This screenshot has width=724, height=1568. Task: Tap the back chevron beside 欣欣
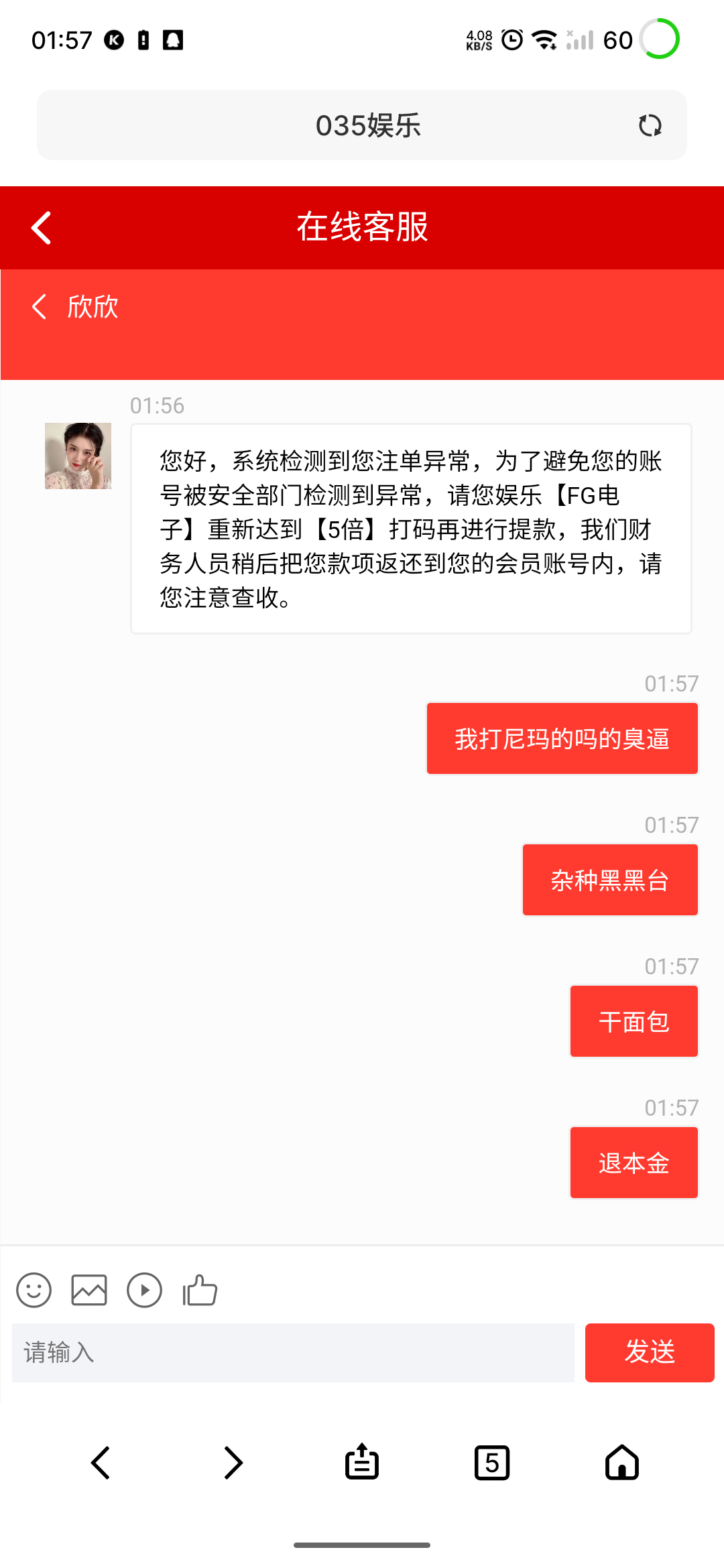40,307
